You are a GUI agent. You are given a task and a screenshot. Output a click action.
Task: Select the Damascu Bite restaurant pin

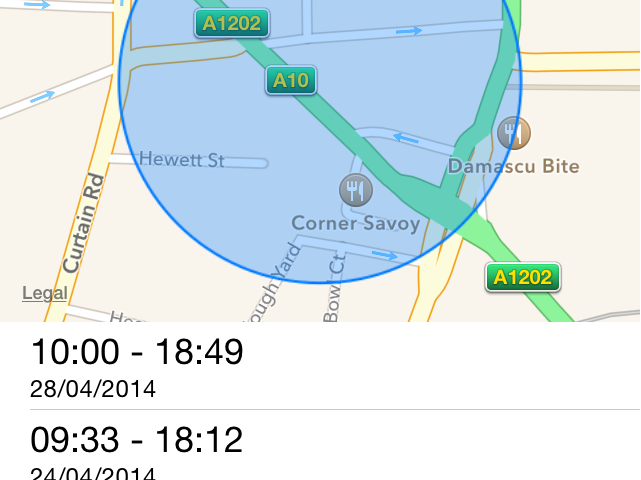coord(513,132)
